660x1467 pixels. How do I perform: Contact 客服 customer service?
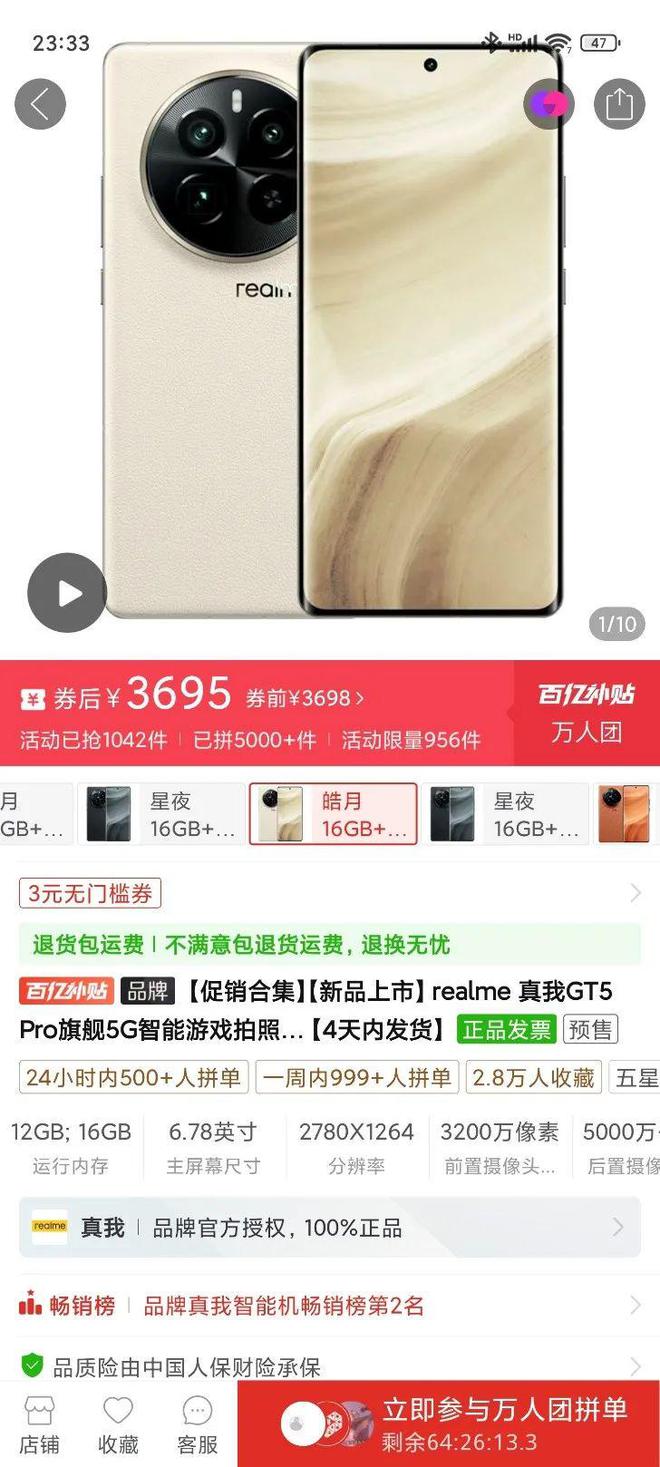(x=197, y=1425)
